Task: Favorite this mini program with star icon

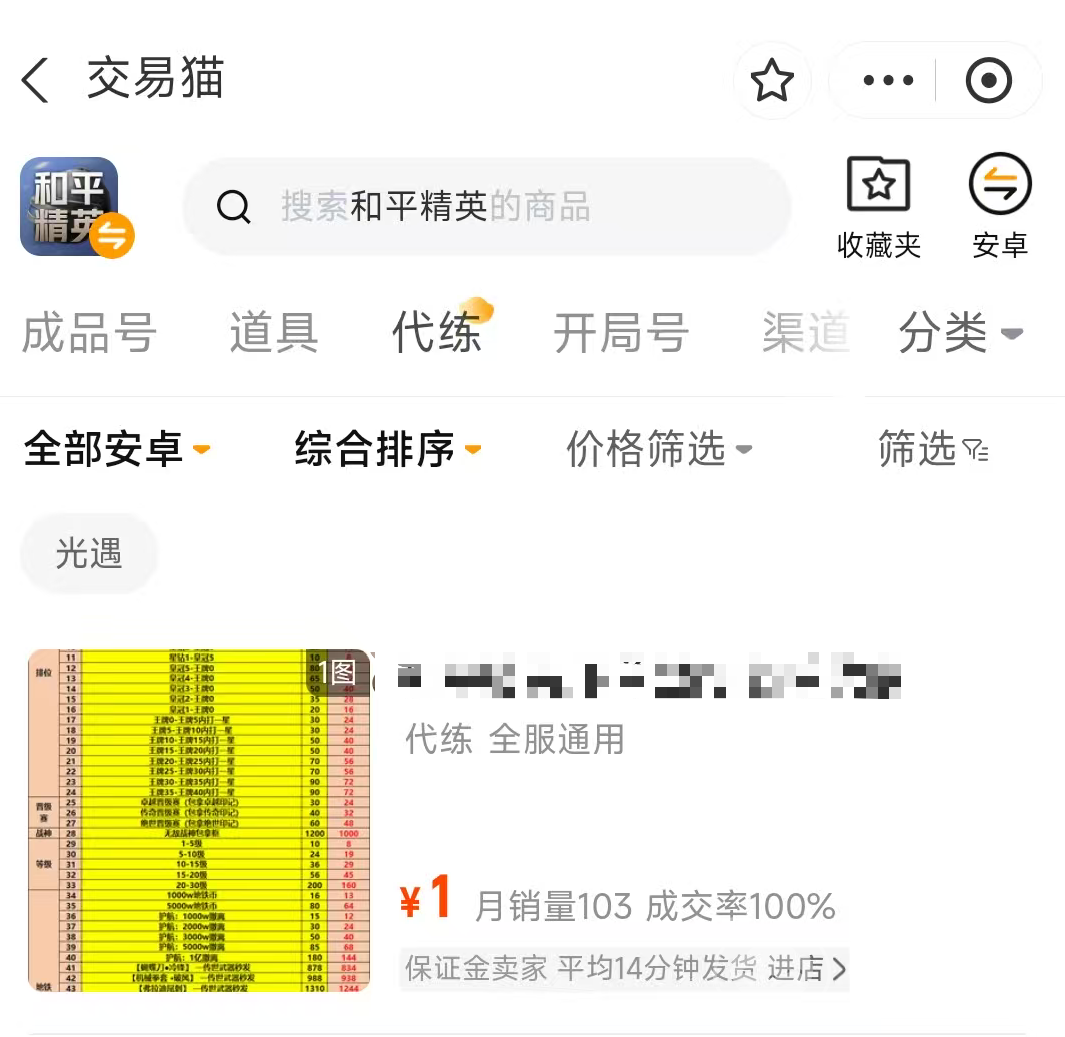Action: (772, 80)
